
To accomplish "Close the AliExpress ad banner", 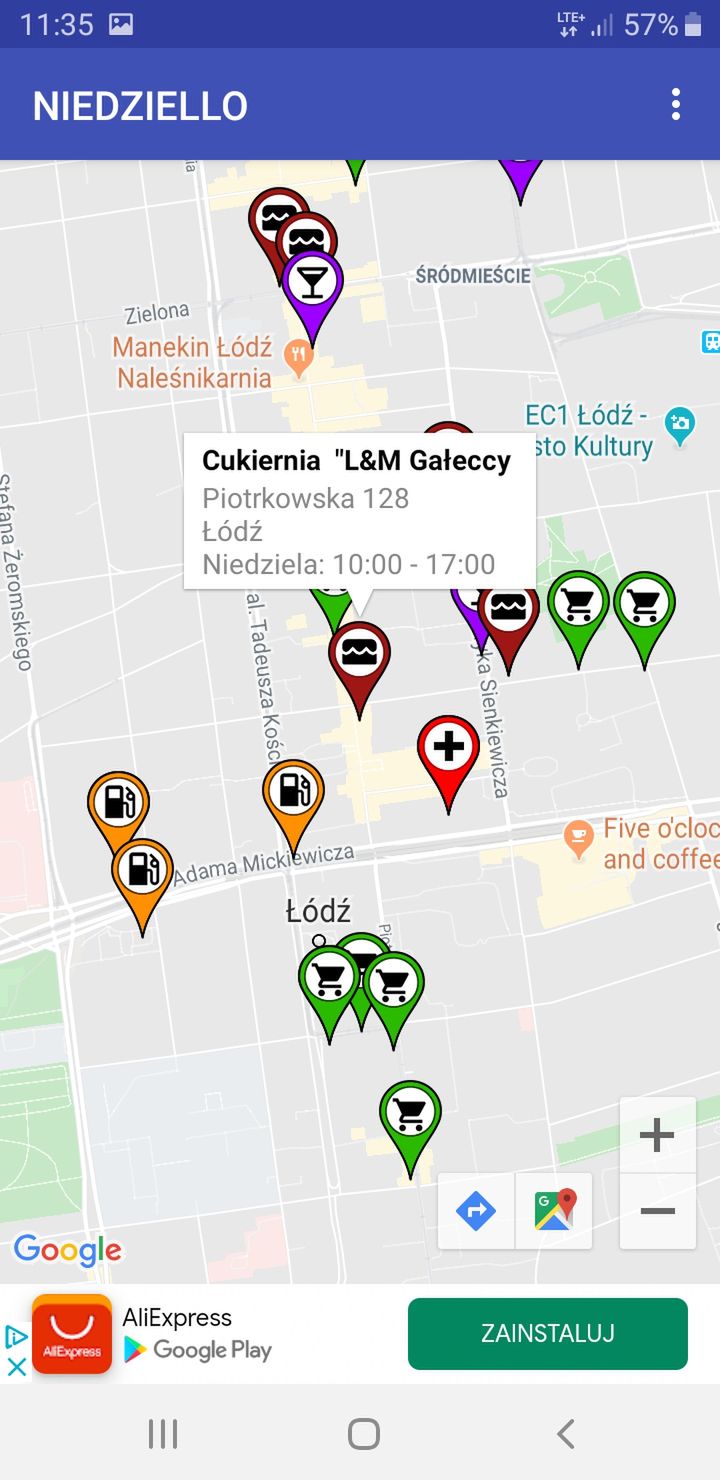I will [17, 1366].
